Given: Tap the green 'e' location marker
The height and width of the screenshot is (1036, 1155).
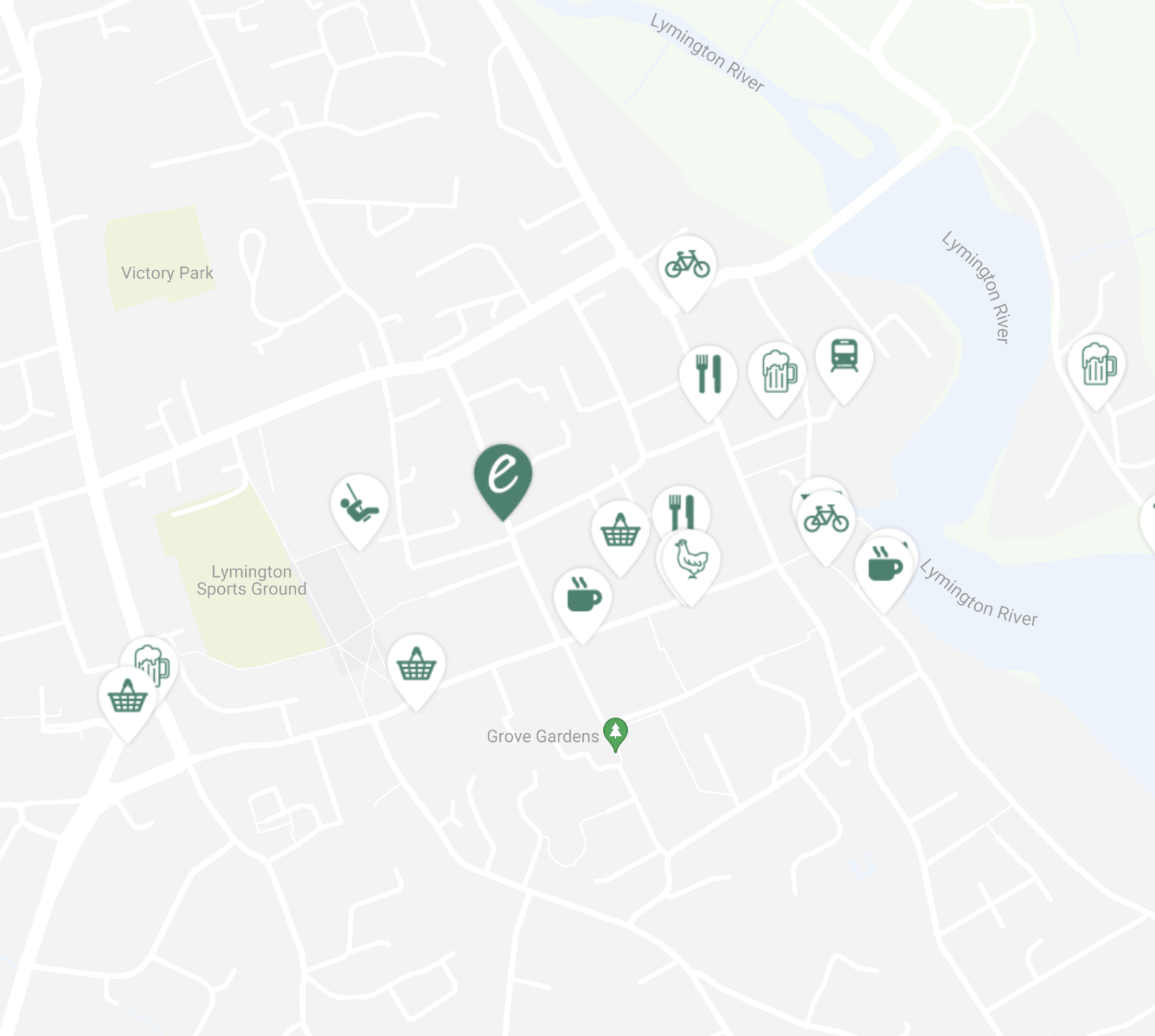Looking at the screenshot, I should [x=503, y=474].
